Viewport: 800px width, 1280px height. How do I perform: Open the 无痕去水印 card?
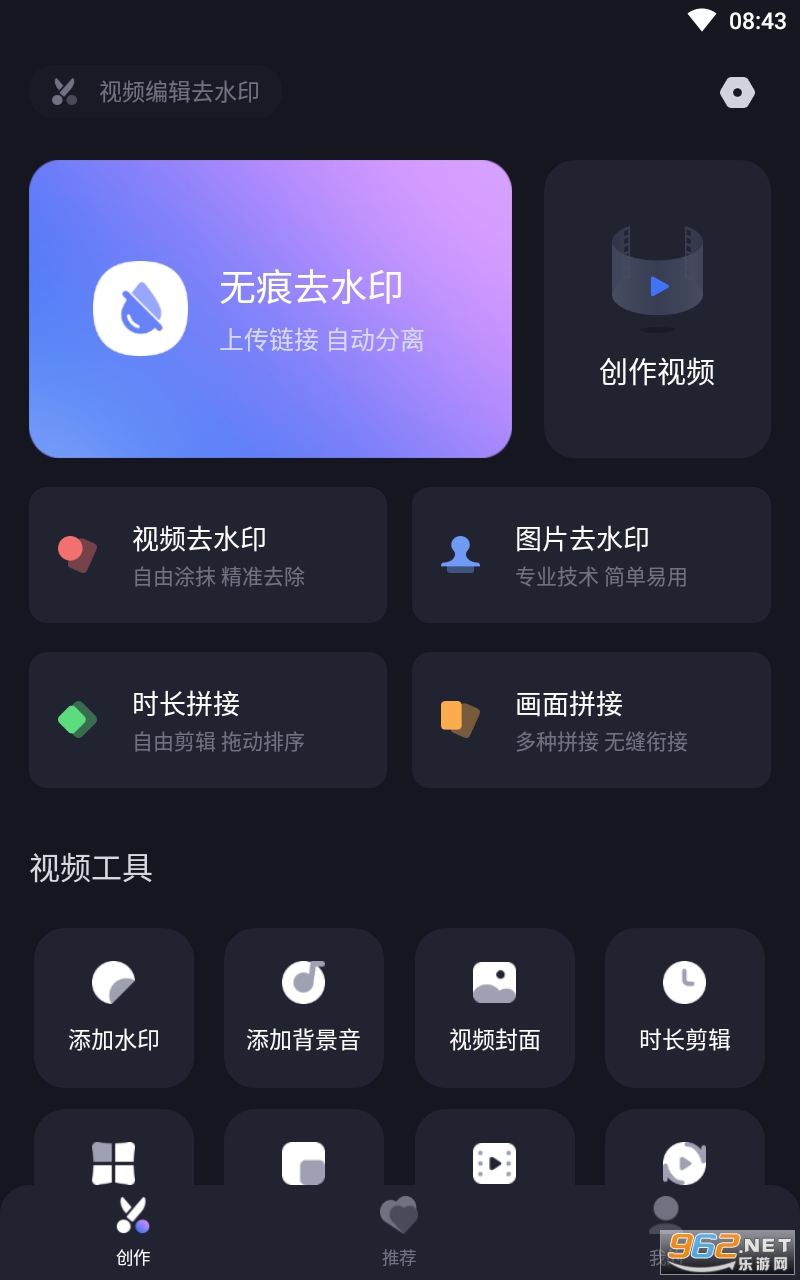270,309
